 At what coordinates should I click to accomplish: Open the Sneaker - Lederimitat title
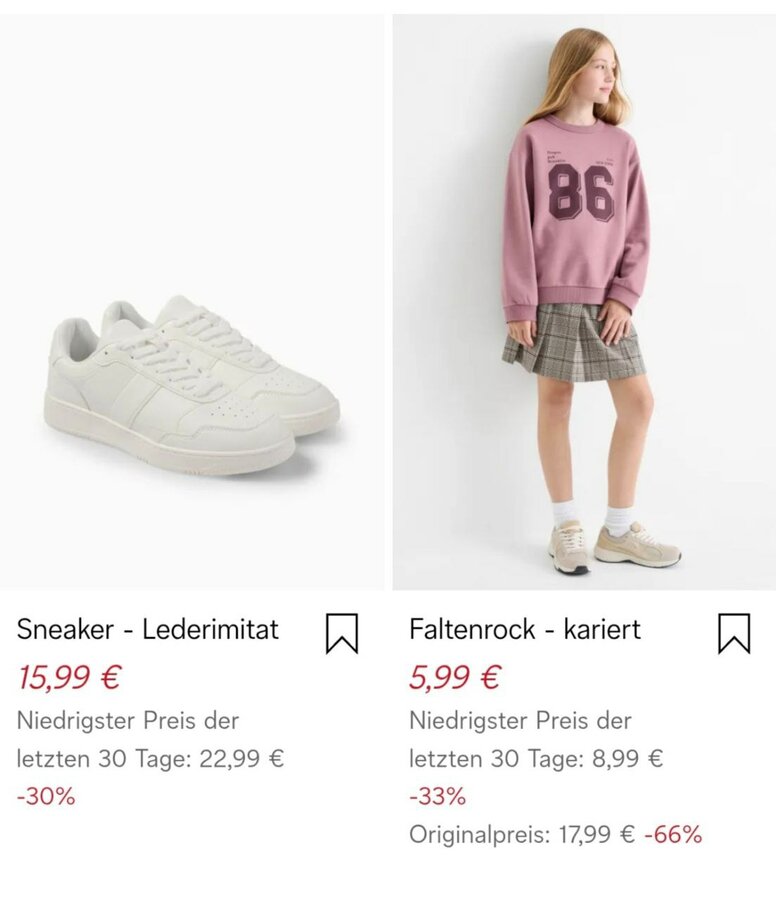148,629
